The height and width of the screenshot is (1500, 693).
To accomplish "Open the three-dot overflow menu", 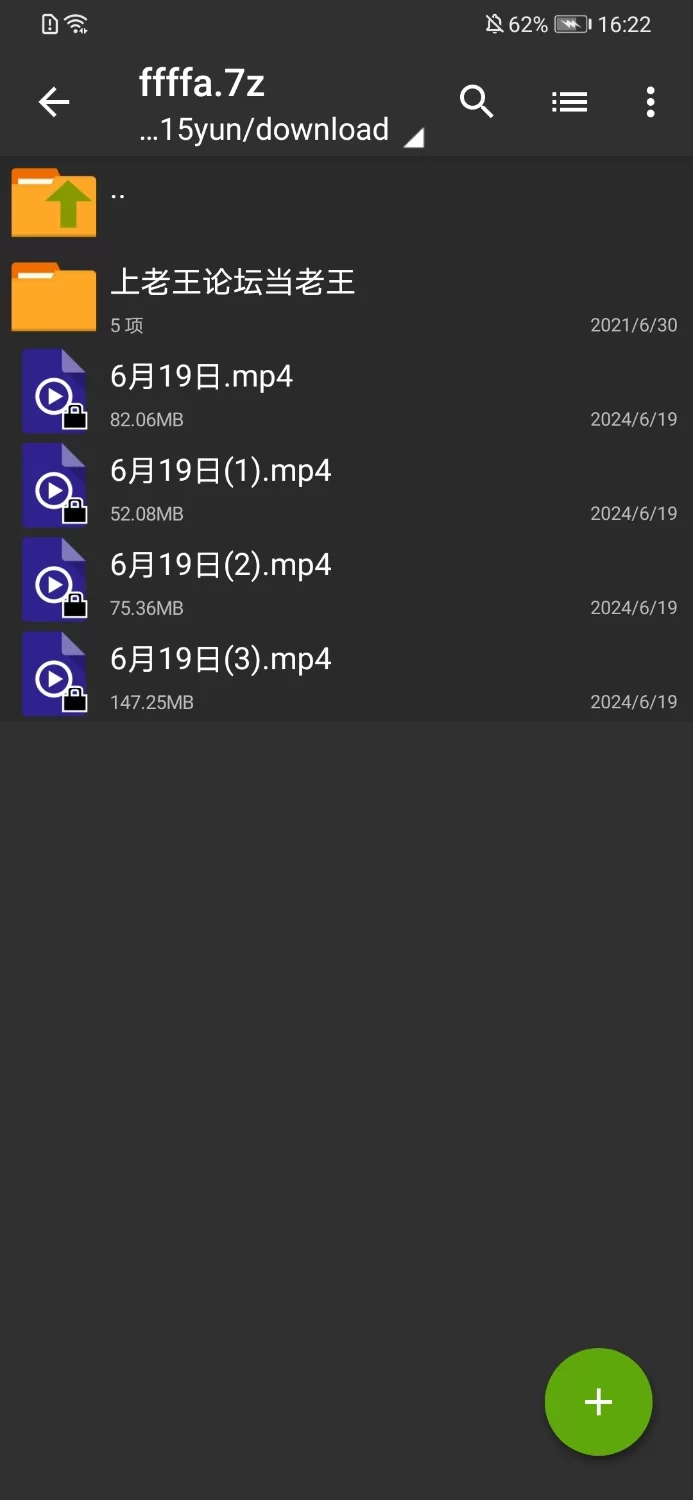I will 650,102.
